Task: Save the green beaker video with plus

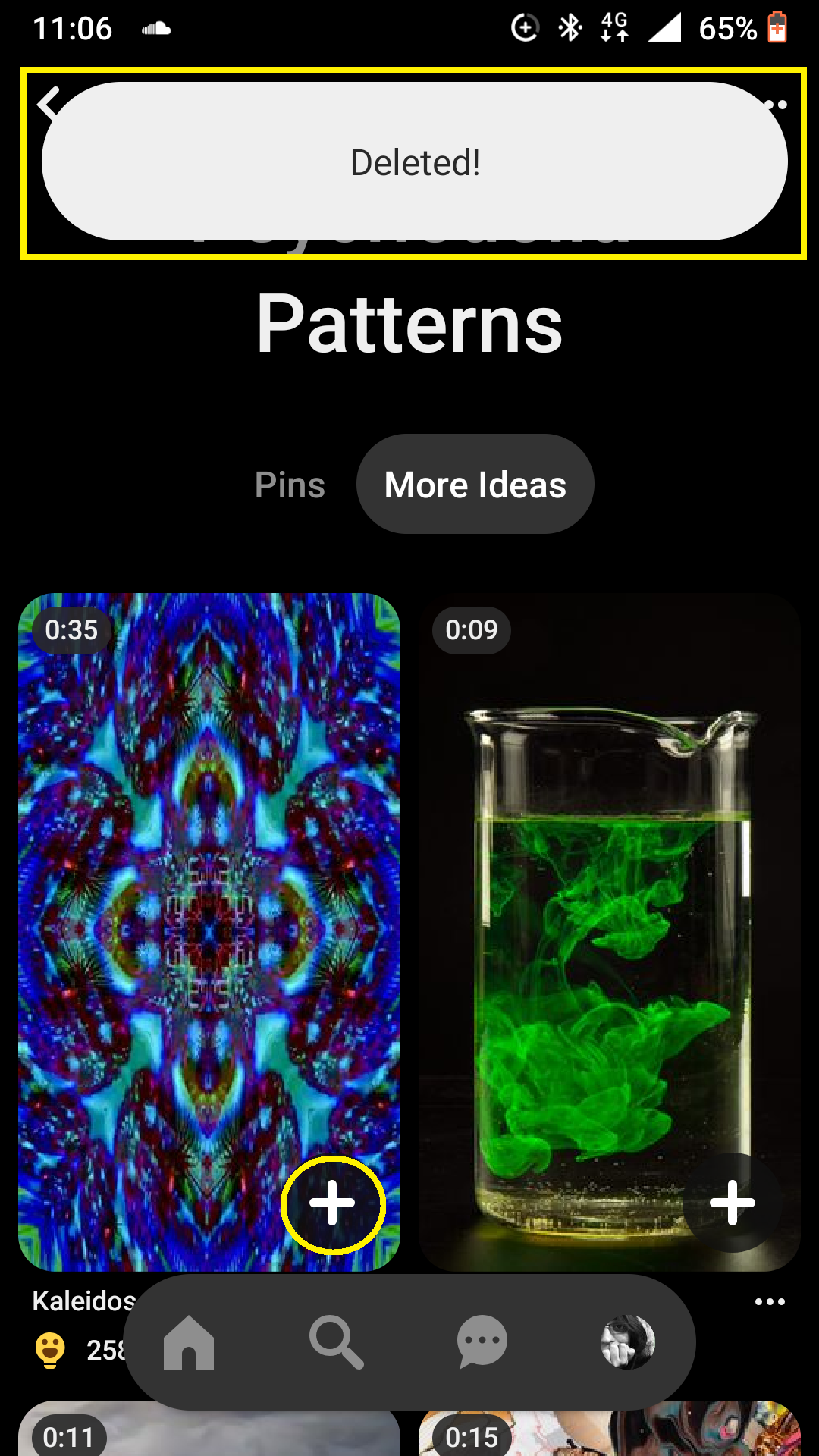Action: pyautogui.click(x=732, y=1203)
